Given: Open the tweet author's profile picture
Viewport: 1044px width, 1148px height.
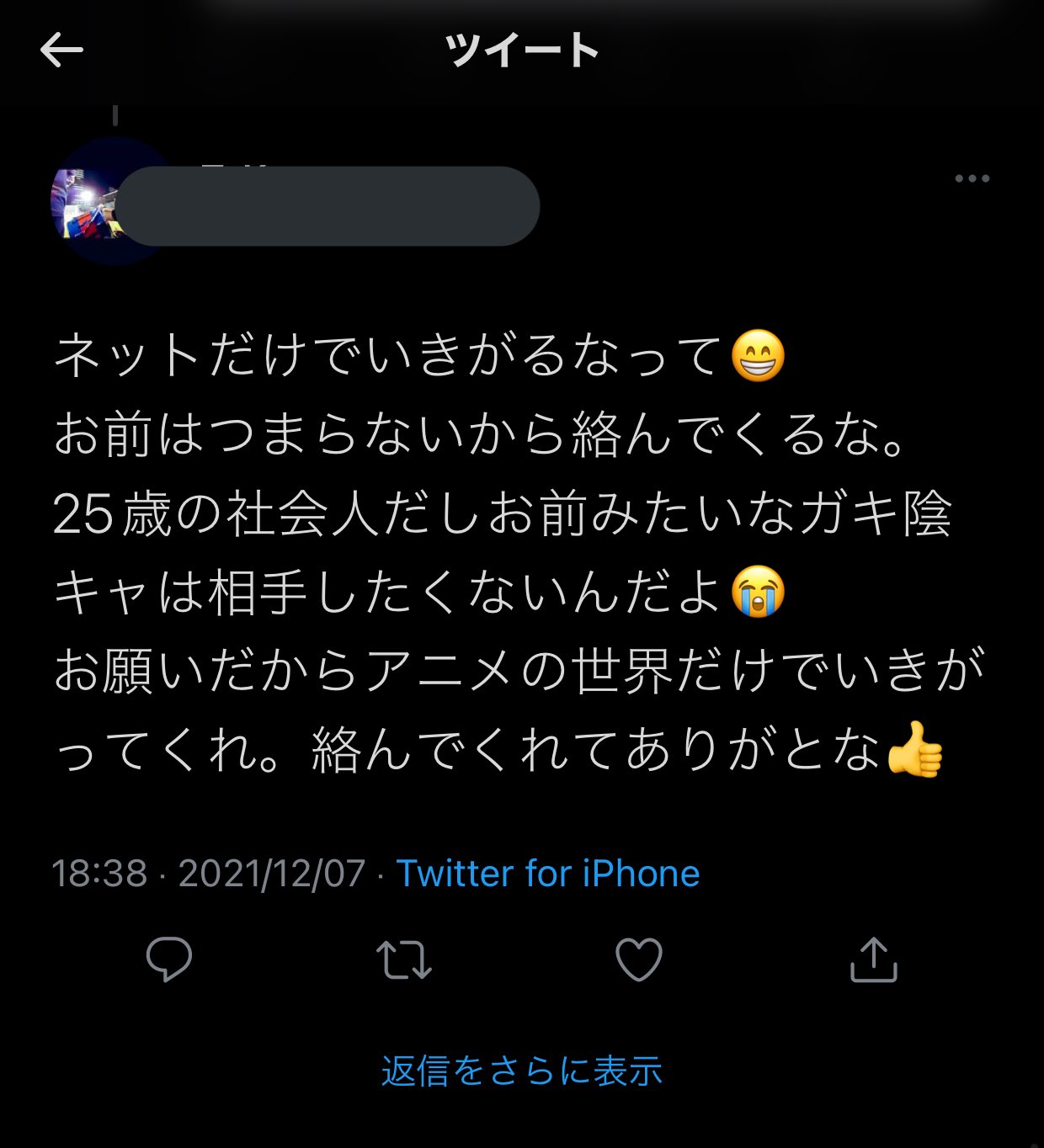Looking at the screenshot, I should coord(84,204).
